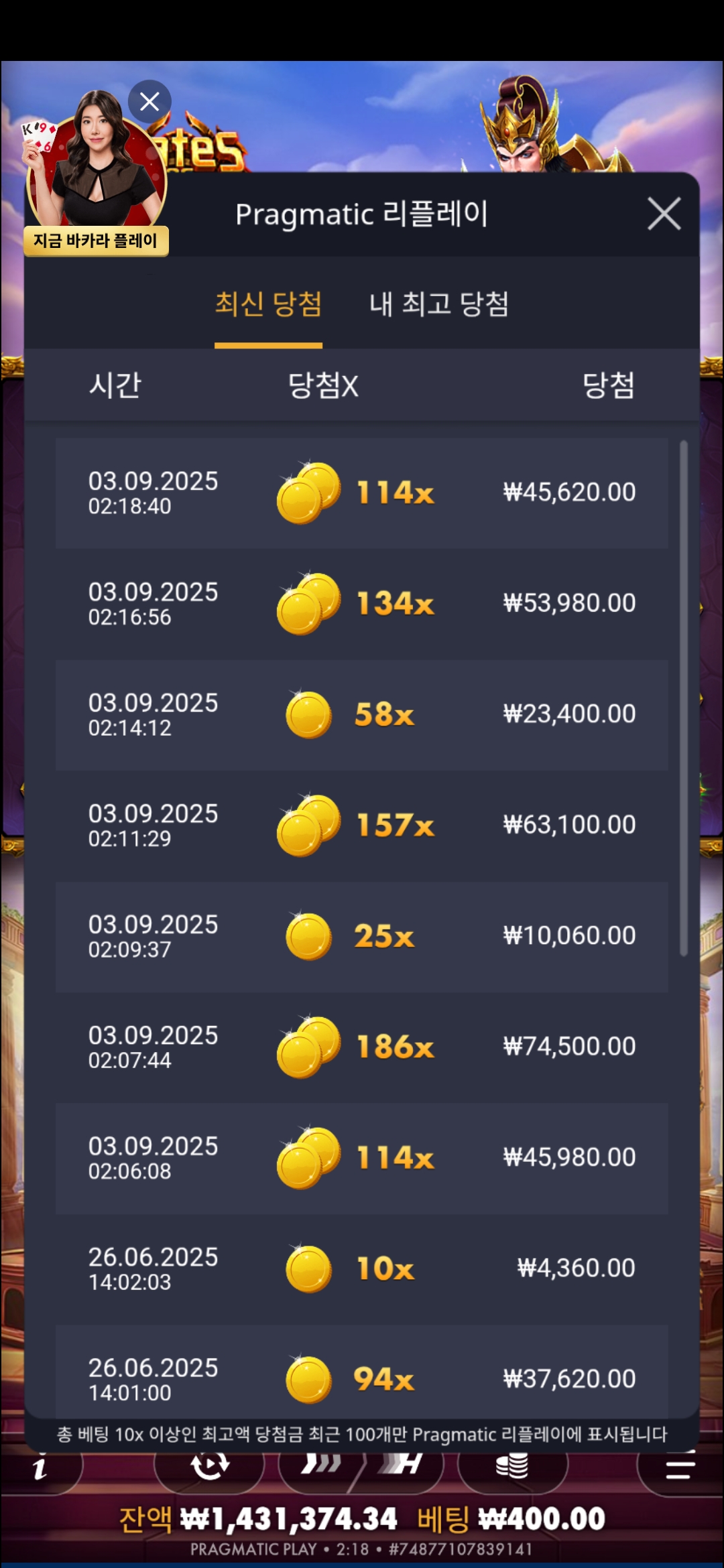View the 58x win replay
Image resolution: width=724 pixels, height=1568 pixels.
tap(362, 715)
